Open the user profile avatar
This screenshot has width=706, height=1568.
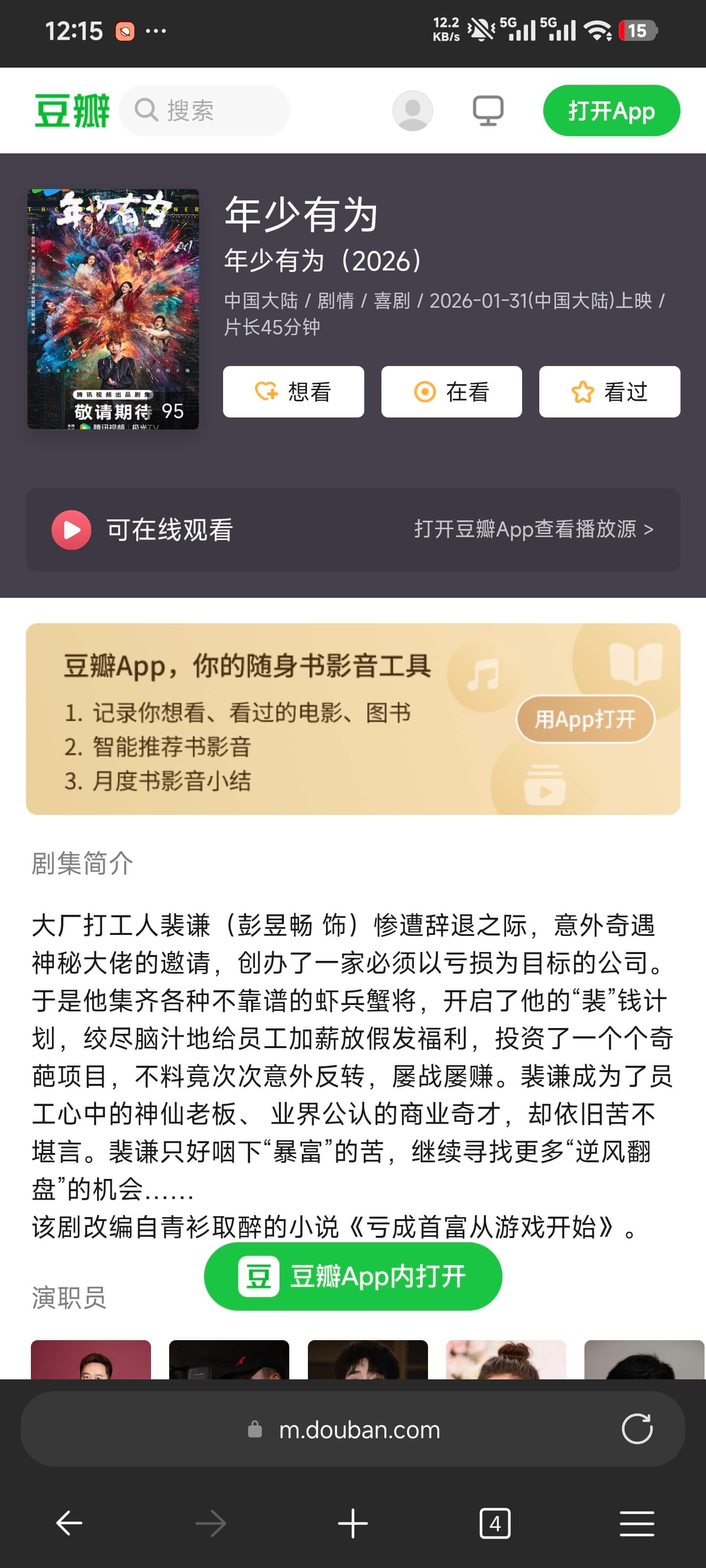[412, 111]
